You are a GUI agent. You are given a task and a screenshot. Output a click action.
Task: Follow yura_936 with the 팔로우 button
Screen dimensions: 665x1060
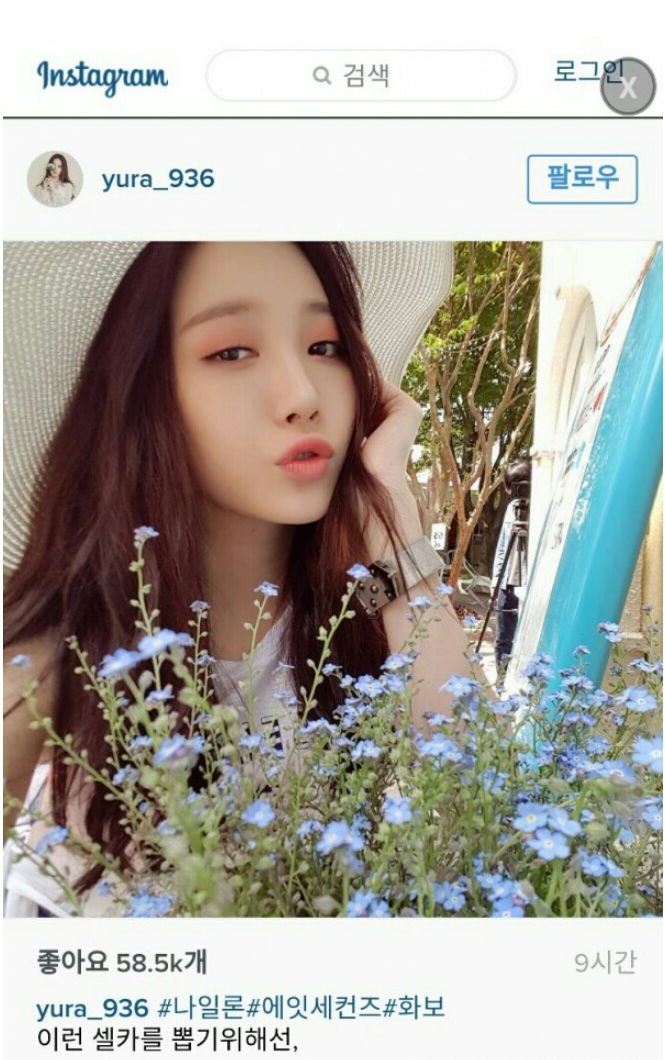[x=582, y=179]
